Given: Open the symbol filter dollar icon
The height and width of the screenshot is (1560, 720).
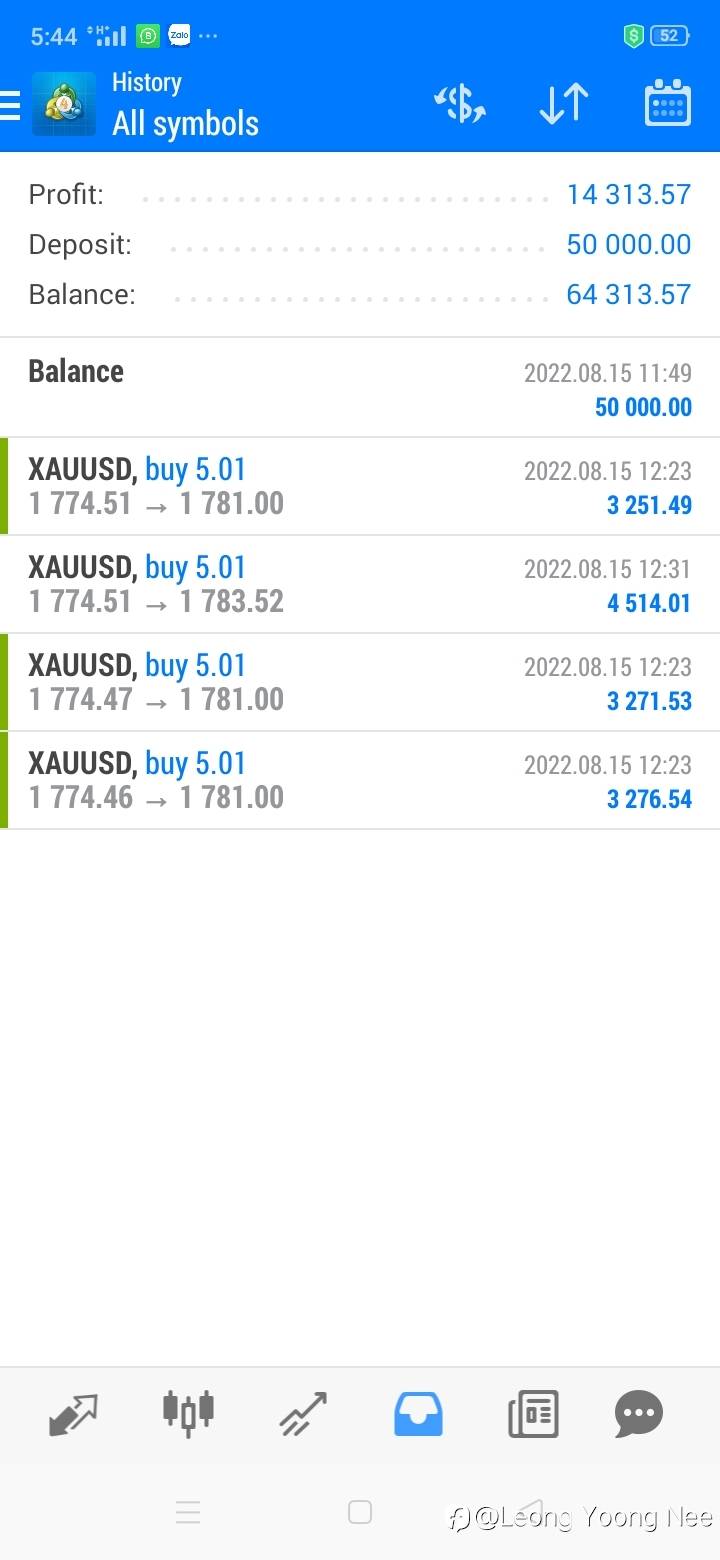Looking at the screenshot, I should (x=459, y=104).
